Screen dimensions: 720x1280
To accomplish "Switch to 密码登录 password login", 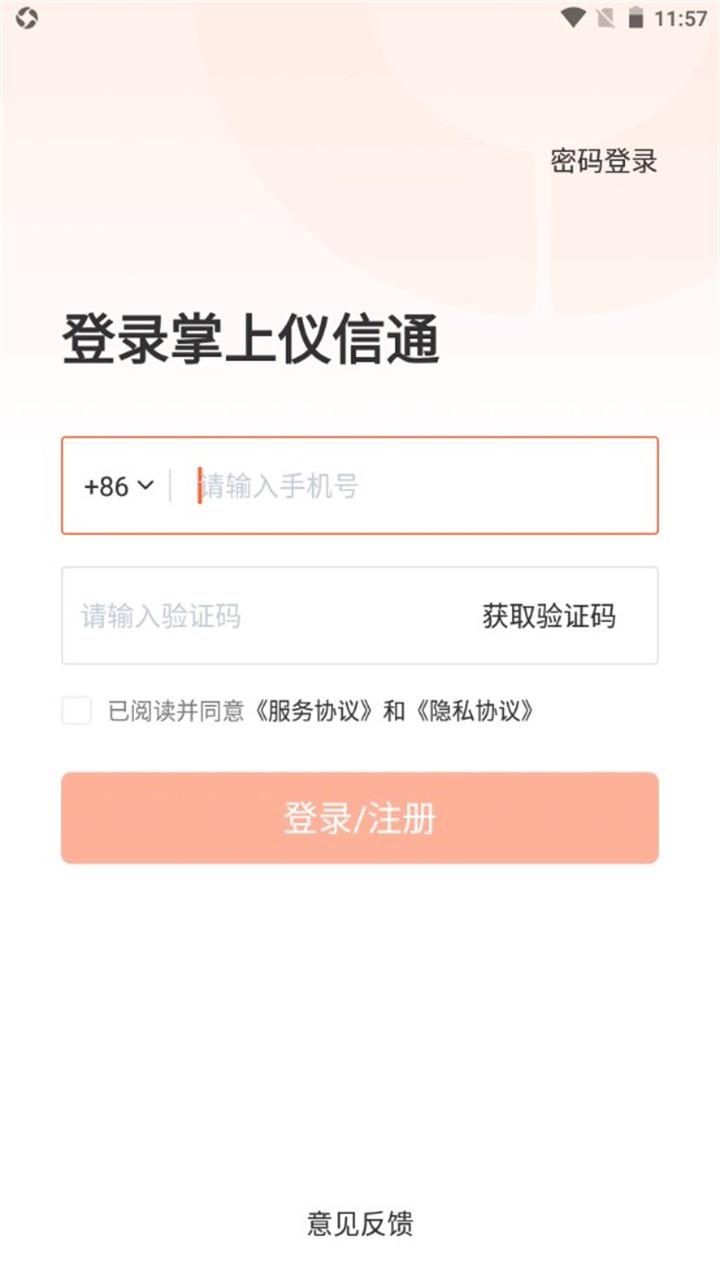I will (x=604, y=161).
